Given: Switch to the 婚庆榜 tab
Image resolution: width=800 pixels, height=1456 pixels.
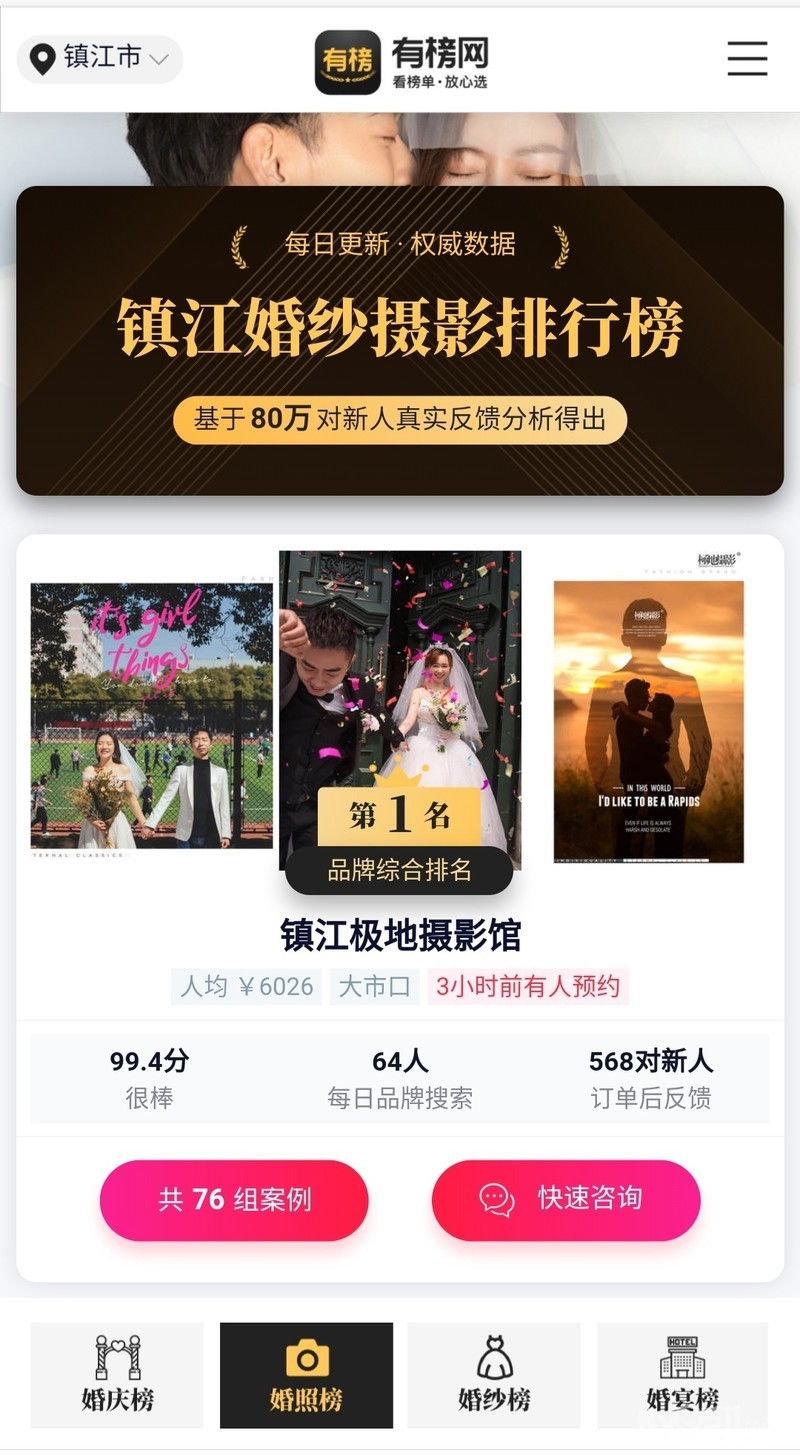Looking at the screenshot, I should [117, 1375].
